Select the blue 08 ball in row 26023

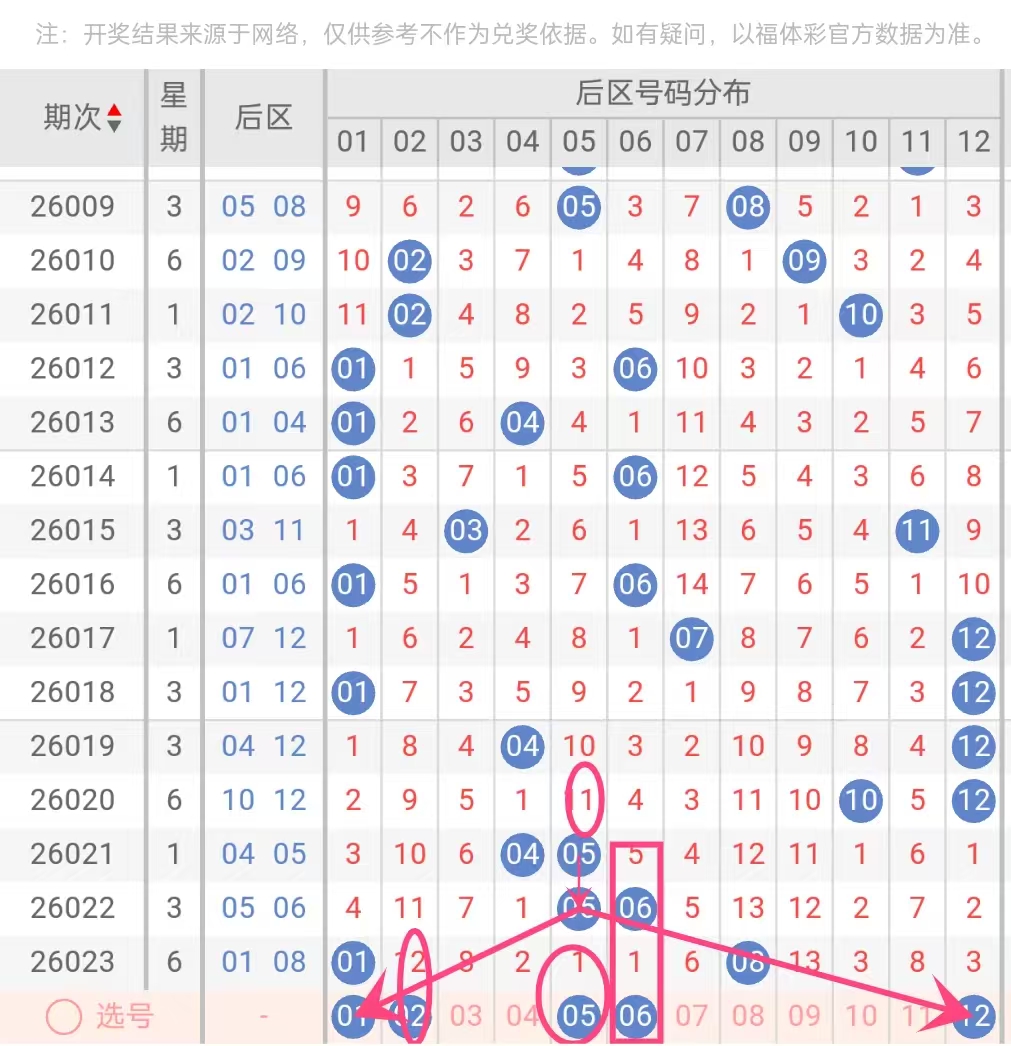click(x=747, y=962)
